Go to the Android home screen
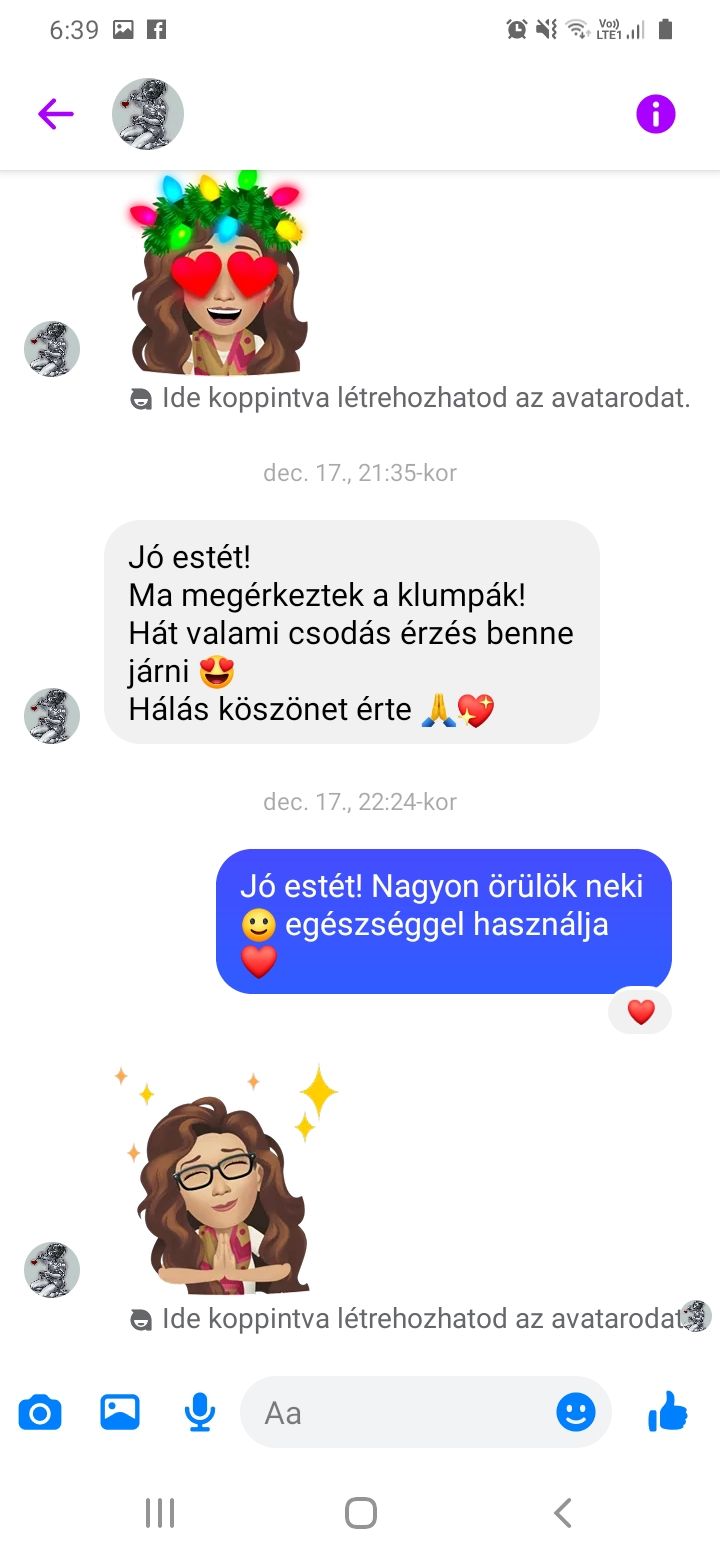This screenshot has height=1560, width=720. coord(360,1513)
